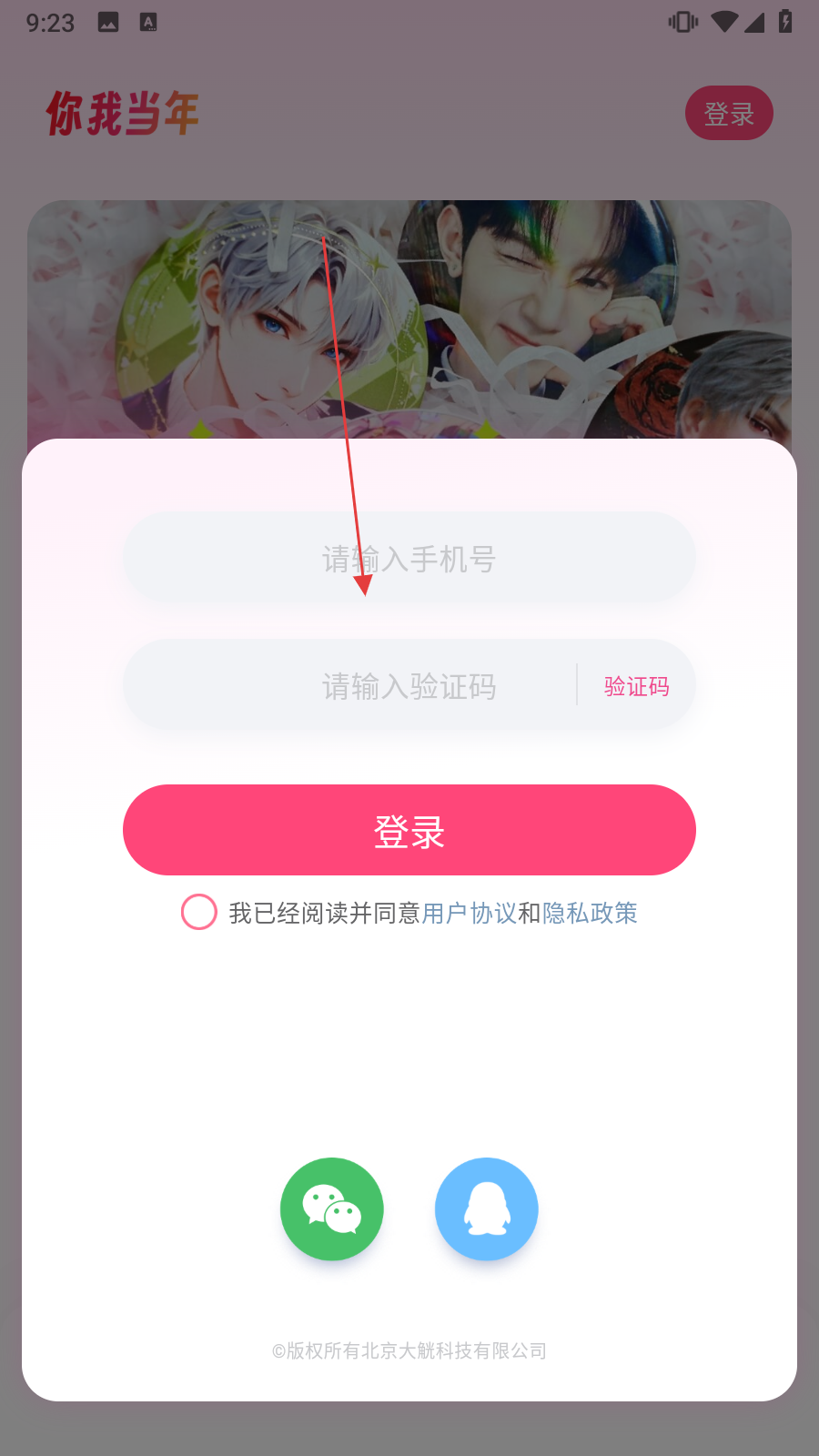Tap the phone number input field
Image resolution: width=819 pixels, height=1456 pixels.
pyautogui.click(x=409, y=558)
